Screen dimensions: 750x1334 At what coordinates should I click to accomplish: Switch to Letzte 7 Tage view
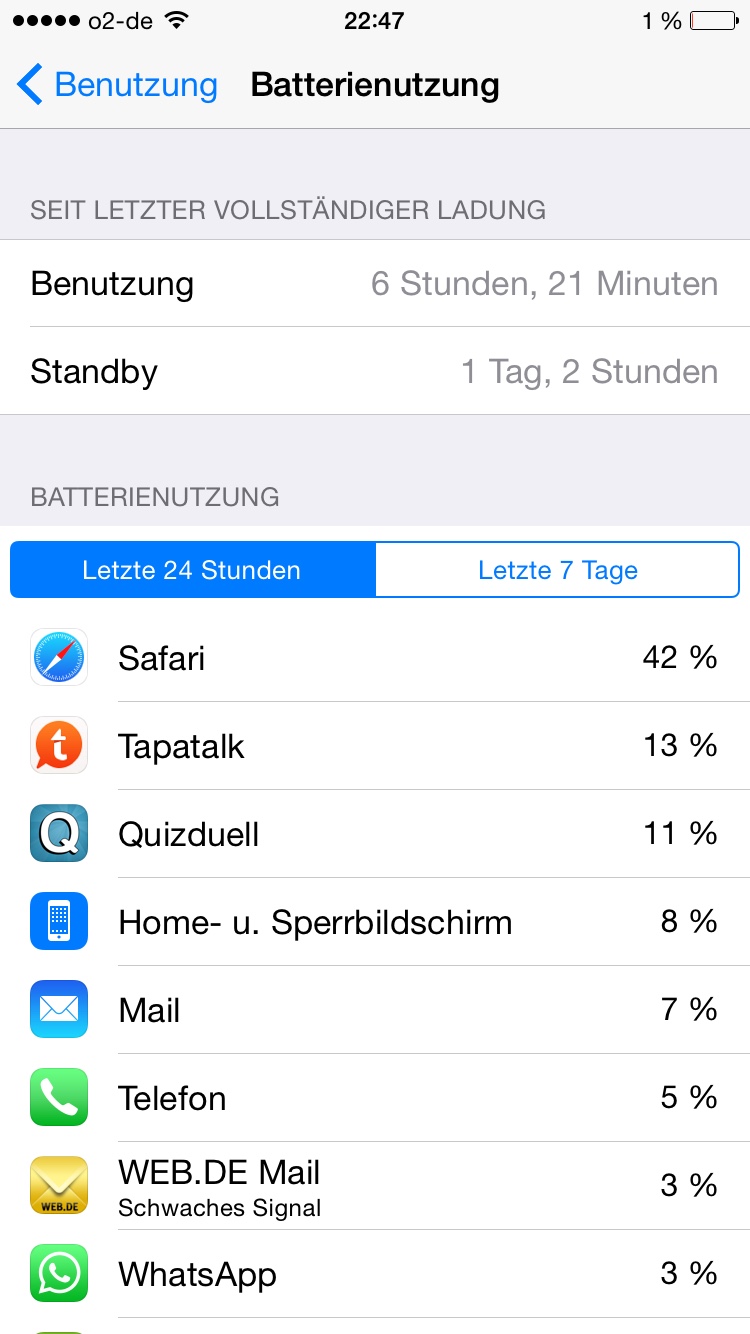pyautogui.click(x=557, y=570)
